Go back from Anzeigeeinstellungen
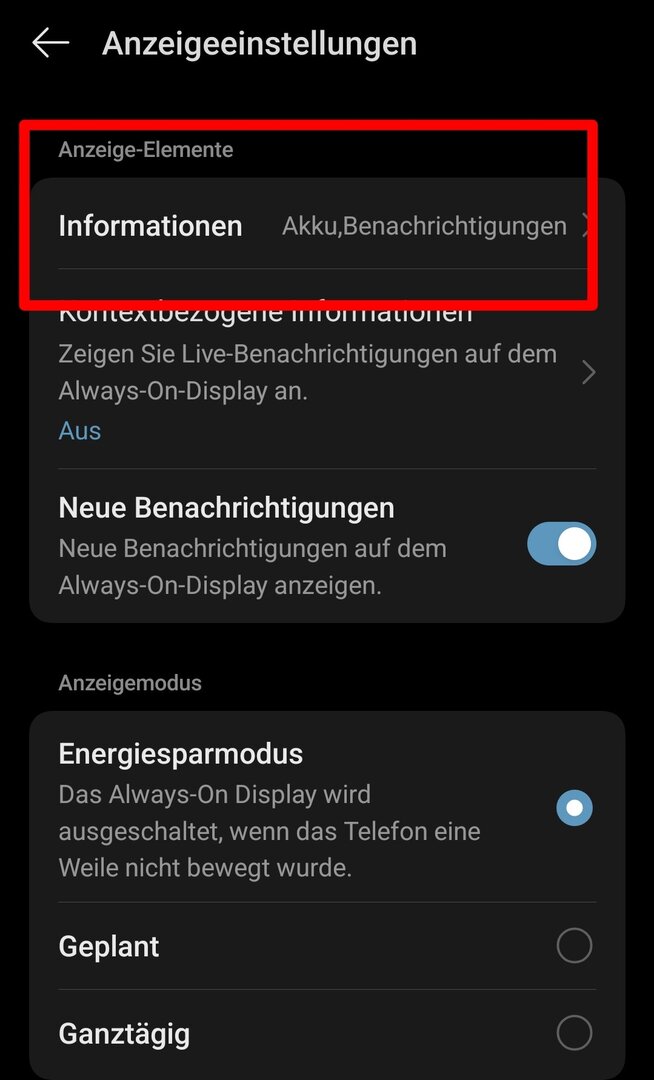The height and width of the screenshot is (1080, 654). pyautogui.click(x=50, y=43)
